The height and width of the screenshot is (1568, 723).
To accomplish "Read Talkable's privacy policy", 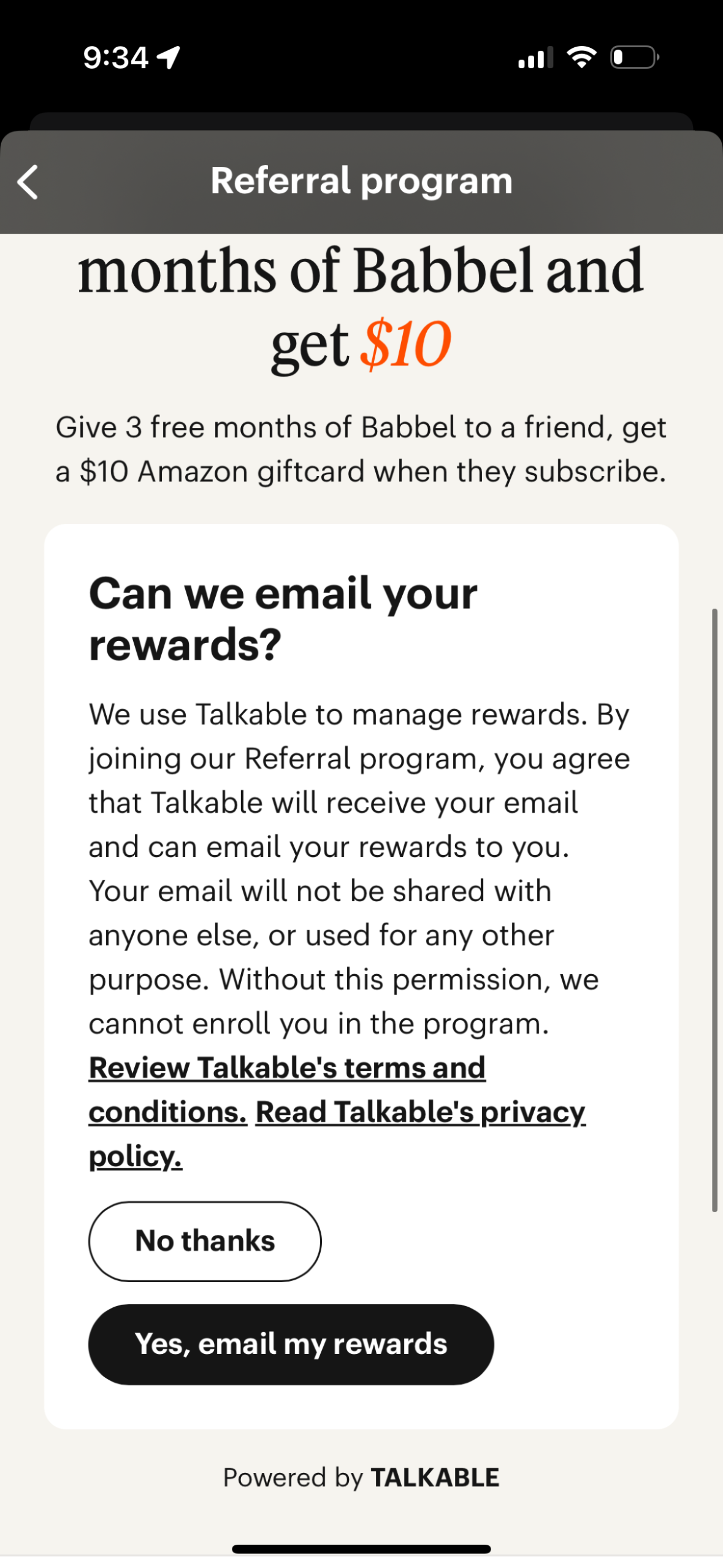I will (420, 1112).
